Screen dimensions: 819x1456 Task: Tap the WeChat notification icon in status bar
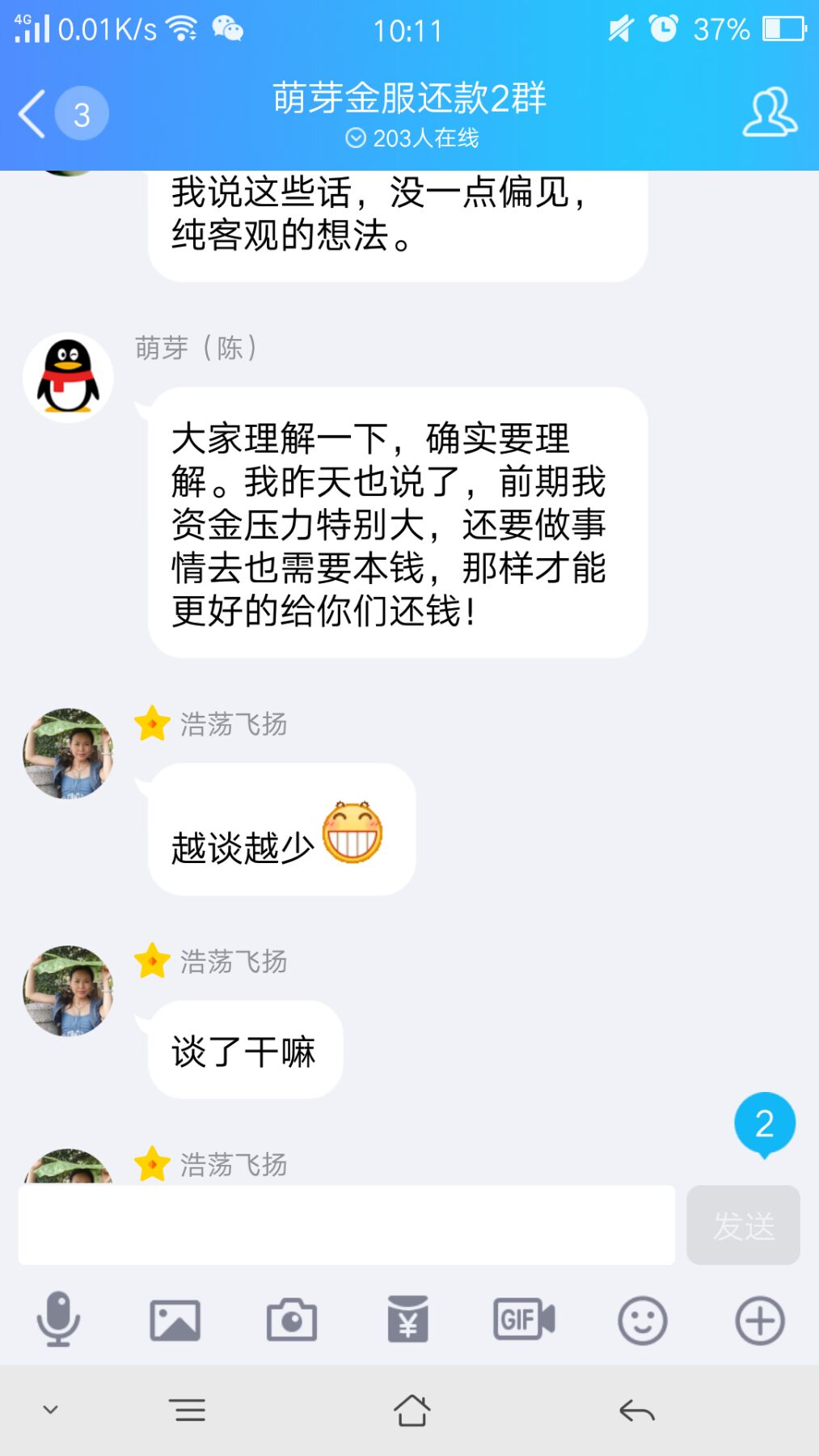tap(230, 27)
